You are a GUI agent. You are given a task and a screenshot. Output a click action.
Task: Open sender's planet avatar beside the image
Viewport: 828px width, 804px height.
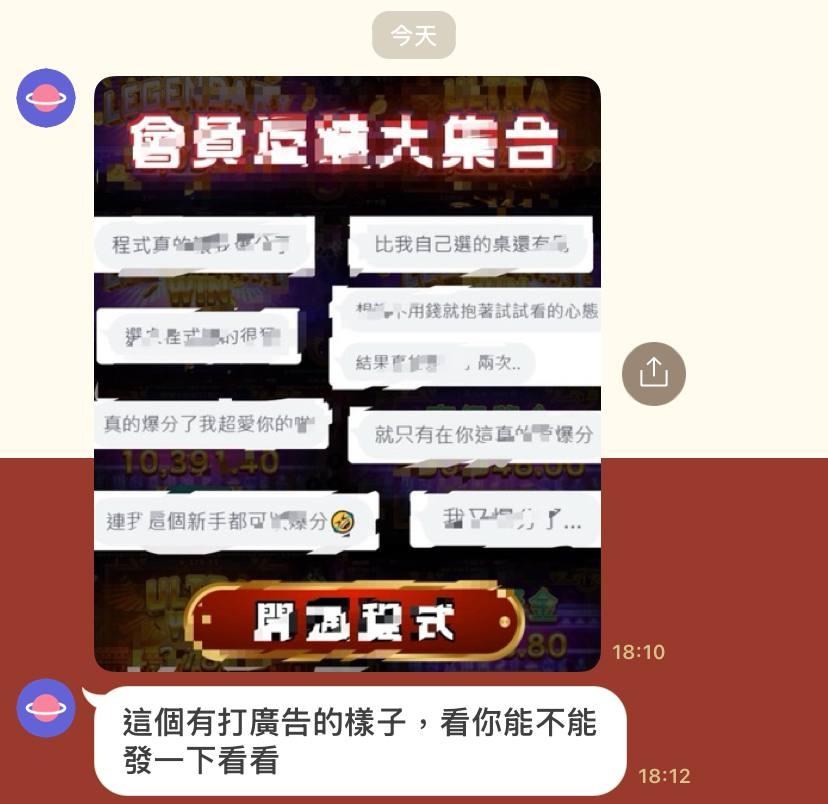(46, 98)
